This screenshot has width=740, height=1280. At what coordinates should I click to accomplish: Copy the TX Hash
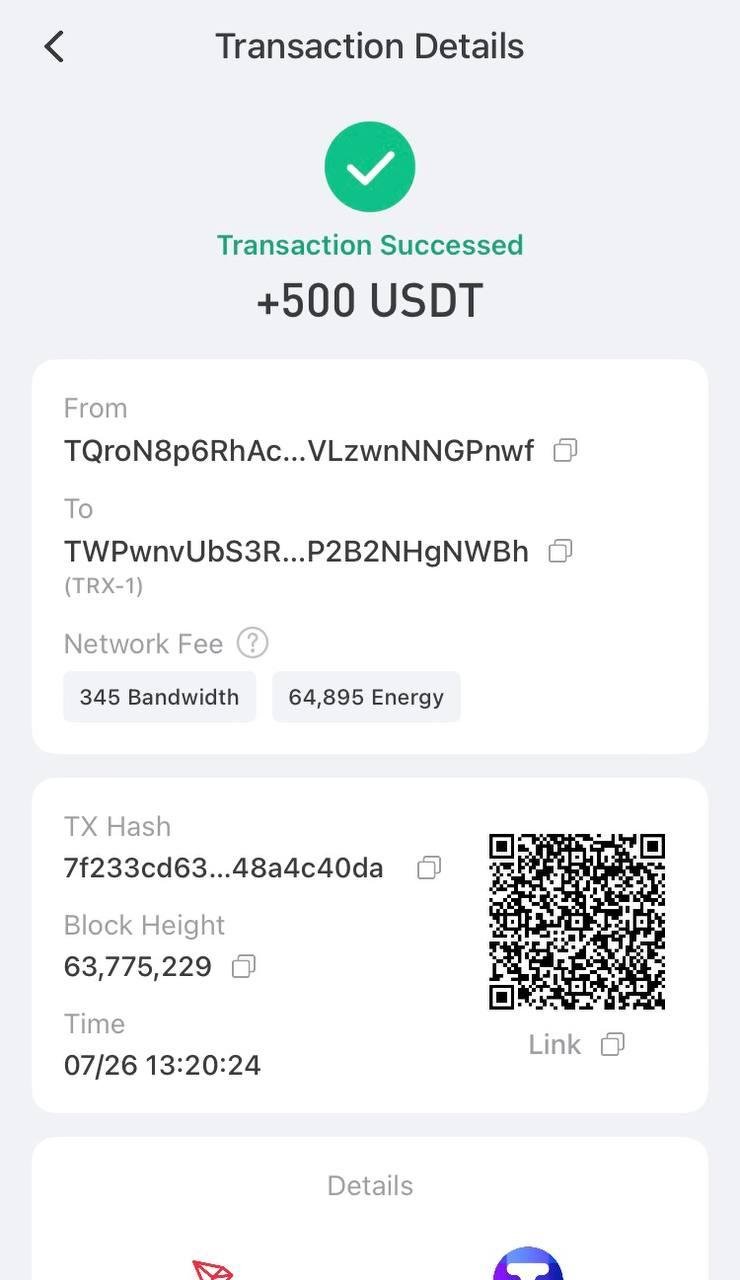429,867
